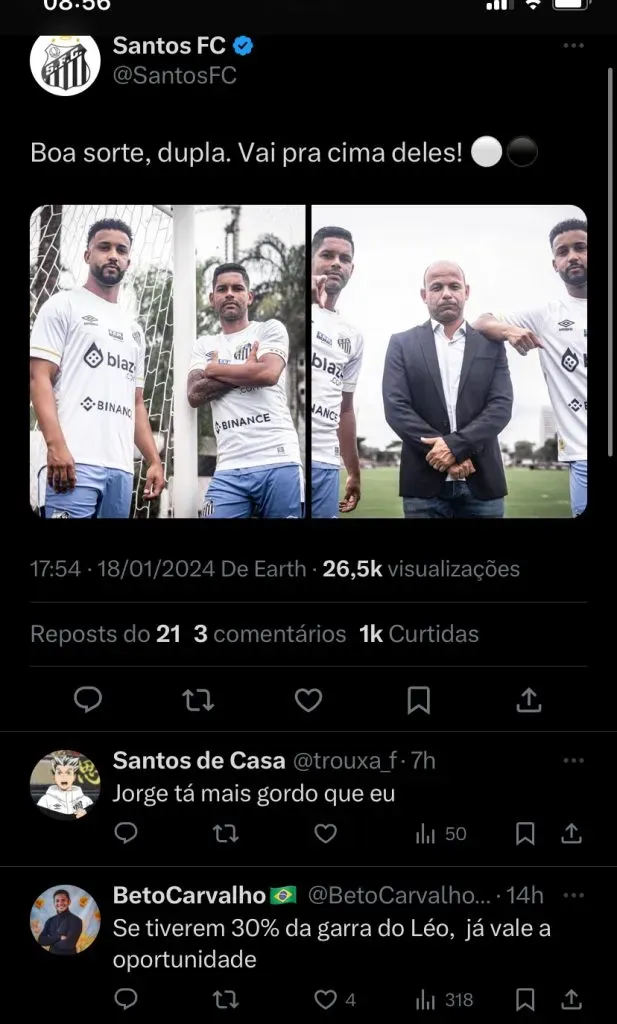View the 21 reposts list
The image size is (617, 1024).
tap(105, 634)
